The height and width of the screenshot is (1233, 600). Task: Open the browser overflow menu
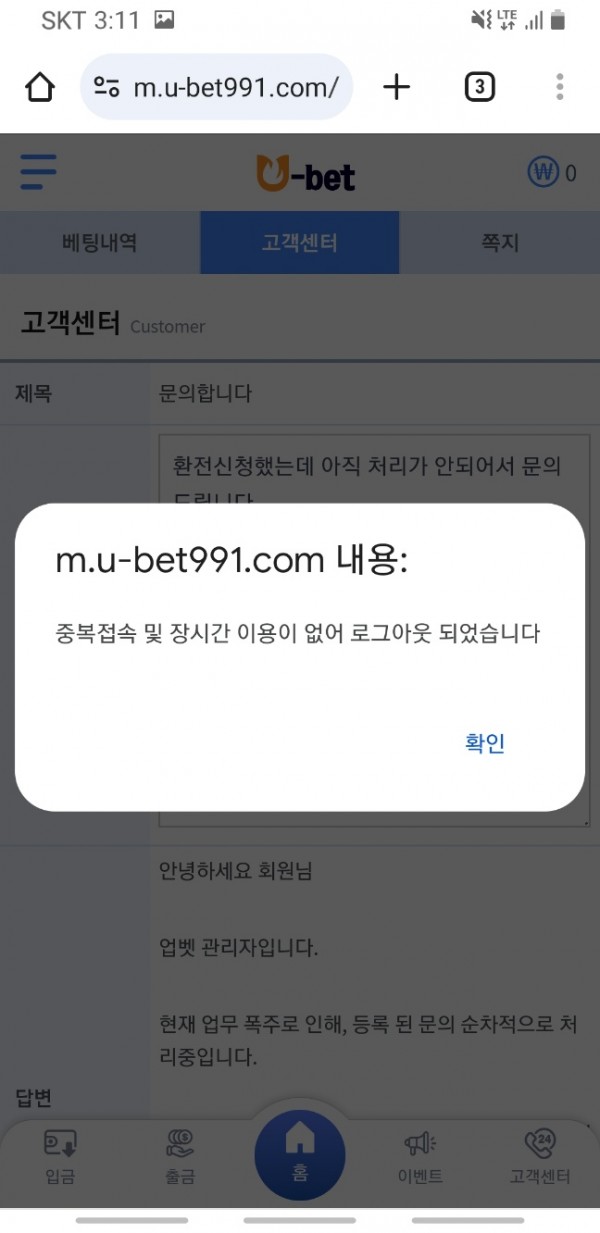coord(560,88)
